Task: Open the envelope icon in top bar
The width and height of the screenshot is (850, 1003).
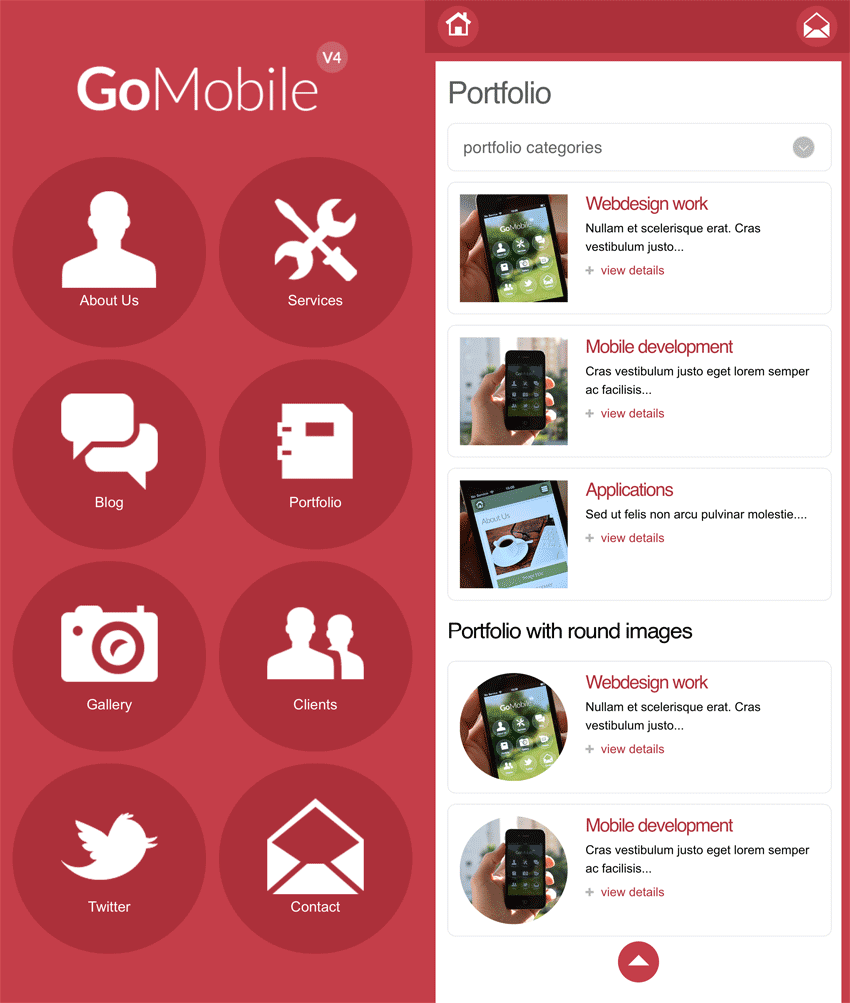Action: 816,26
